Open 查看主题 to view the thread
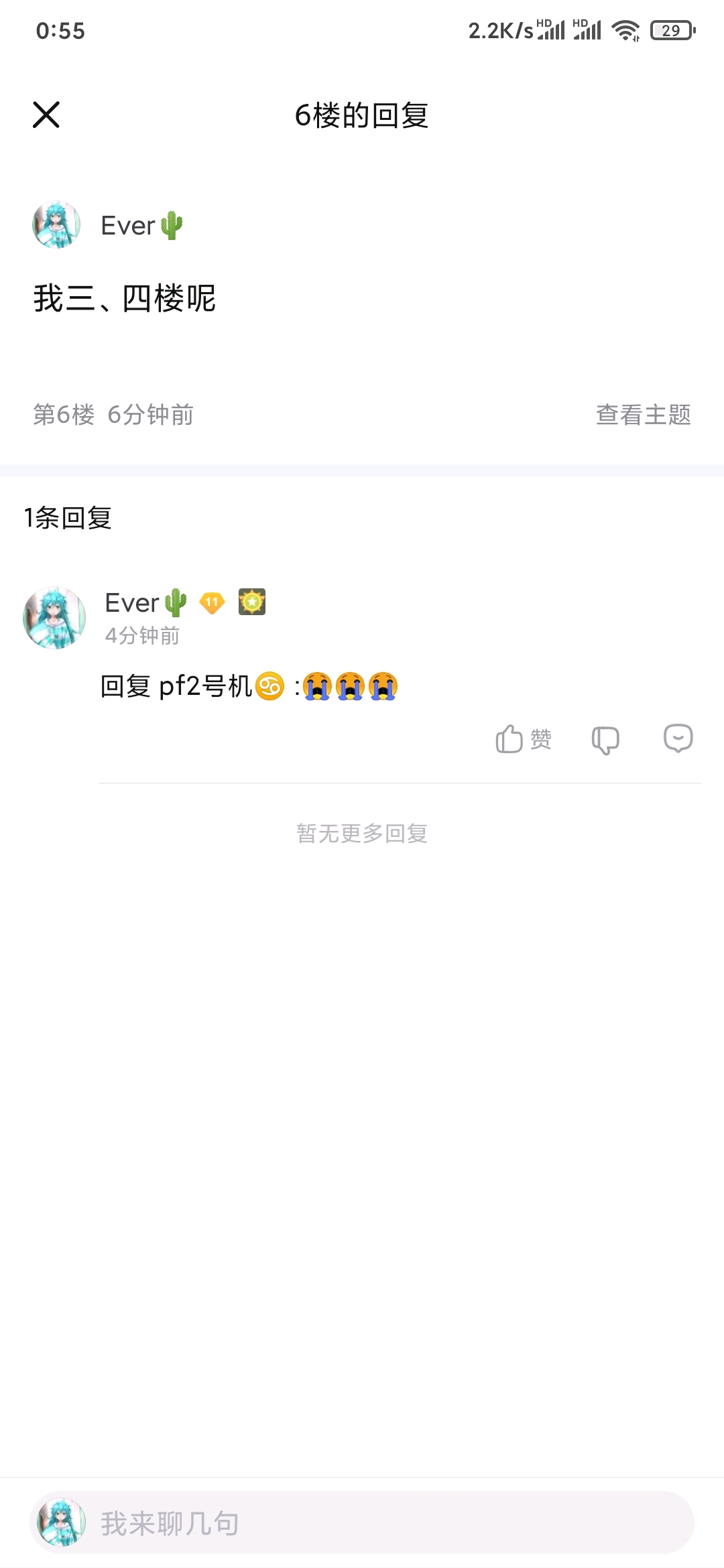This screenshot has width=724, height=1568. [643, 415]
